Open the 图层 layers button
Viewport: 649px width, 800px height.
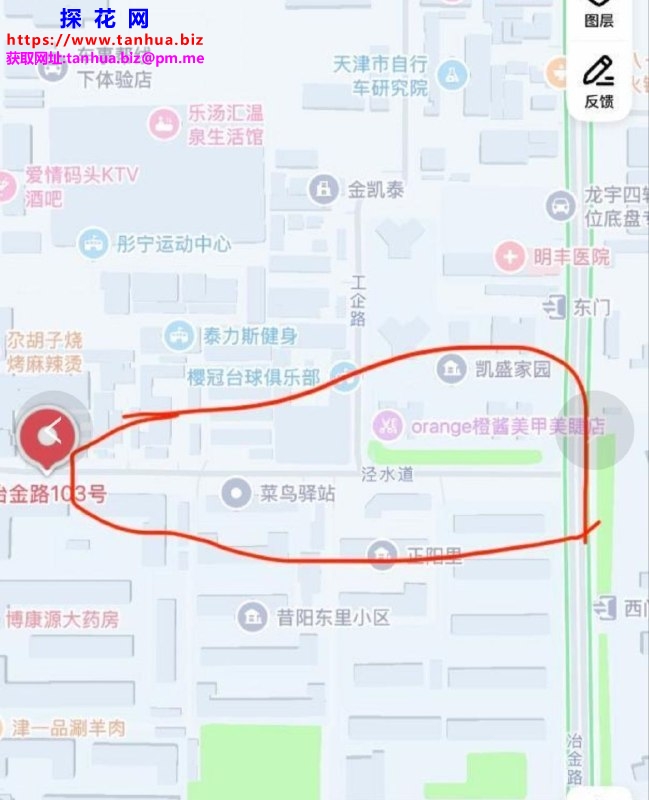[x=598, y=14]
